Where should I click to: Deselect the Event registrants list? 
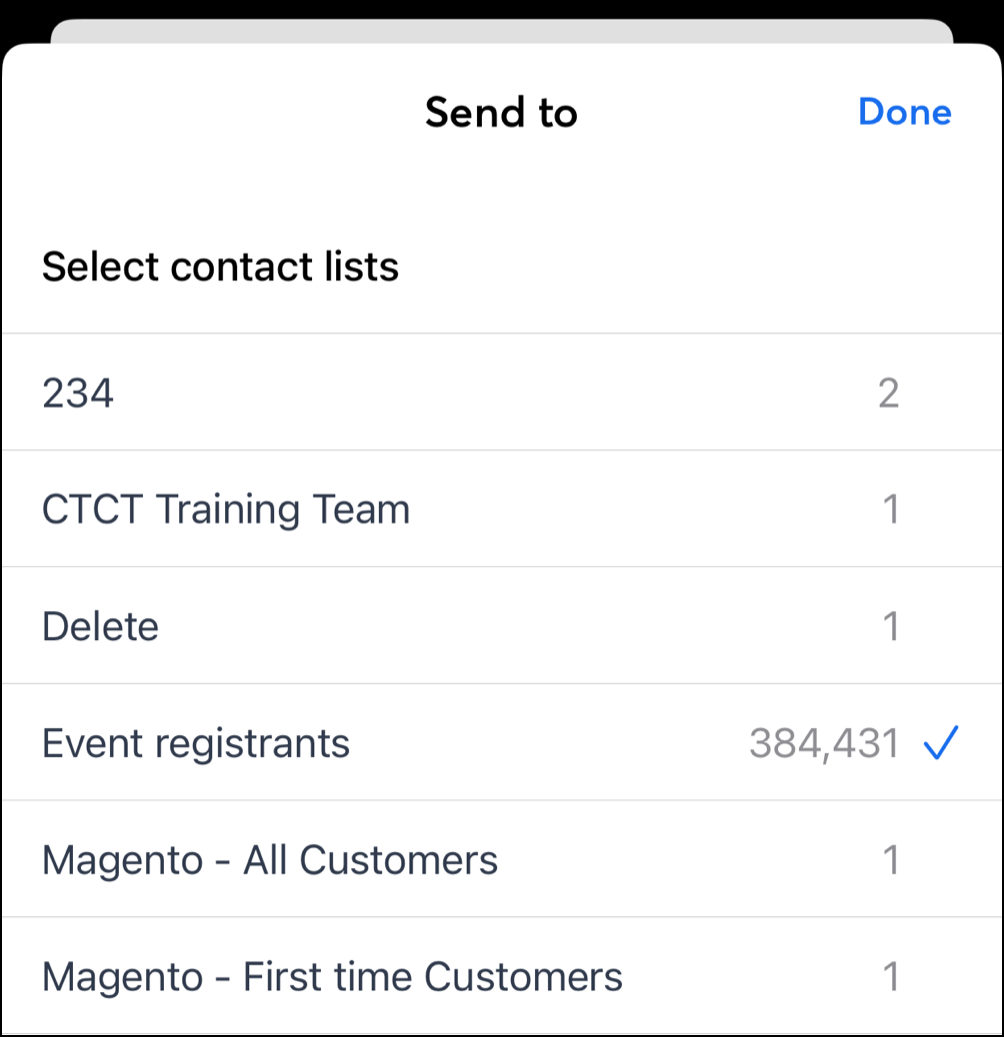500,743
